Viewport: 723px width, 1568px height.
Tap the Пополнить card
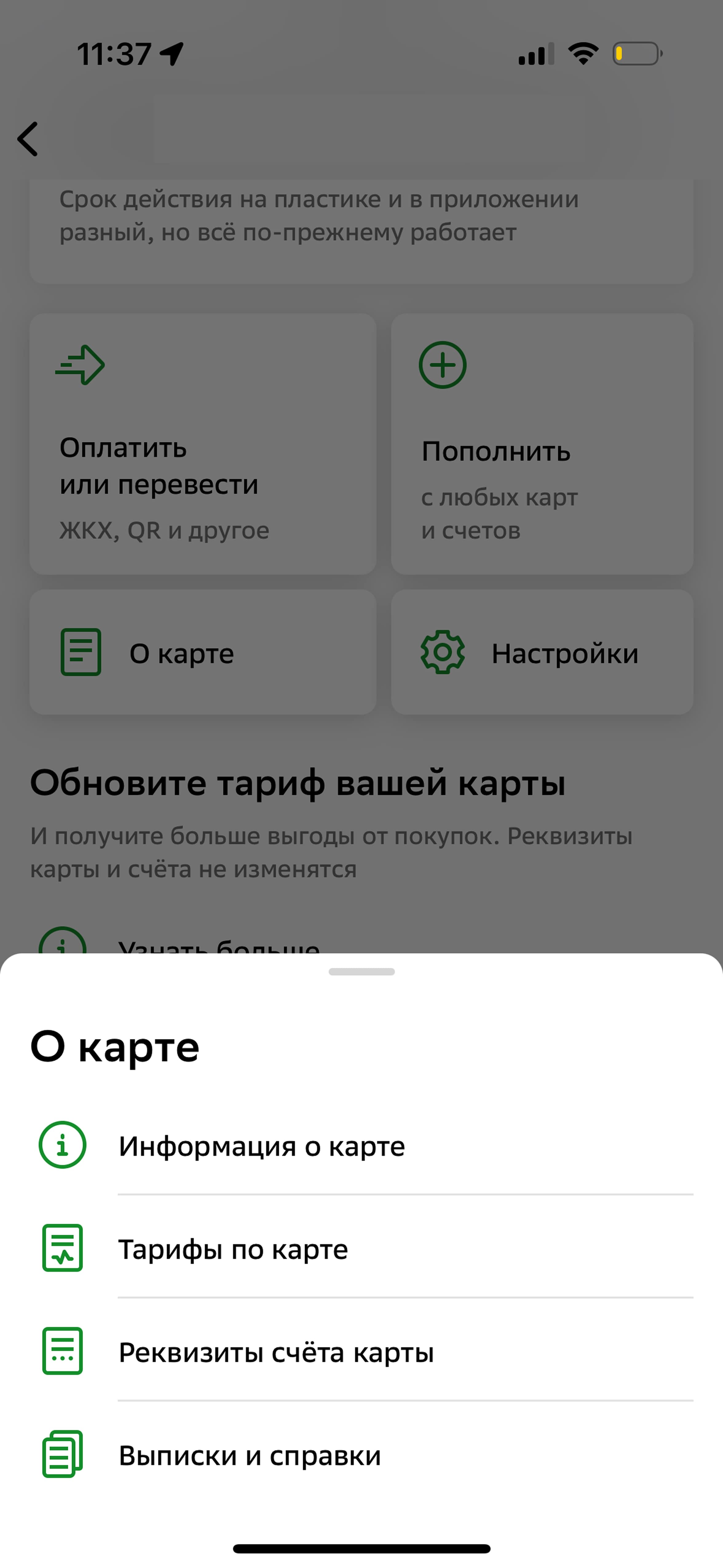point(542,444)
